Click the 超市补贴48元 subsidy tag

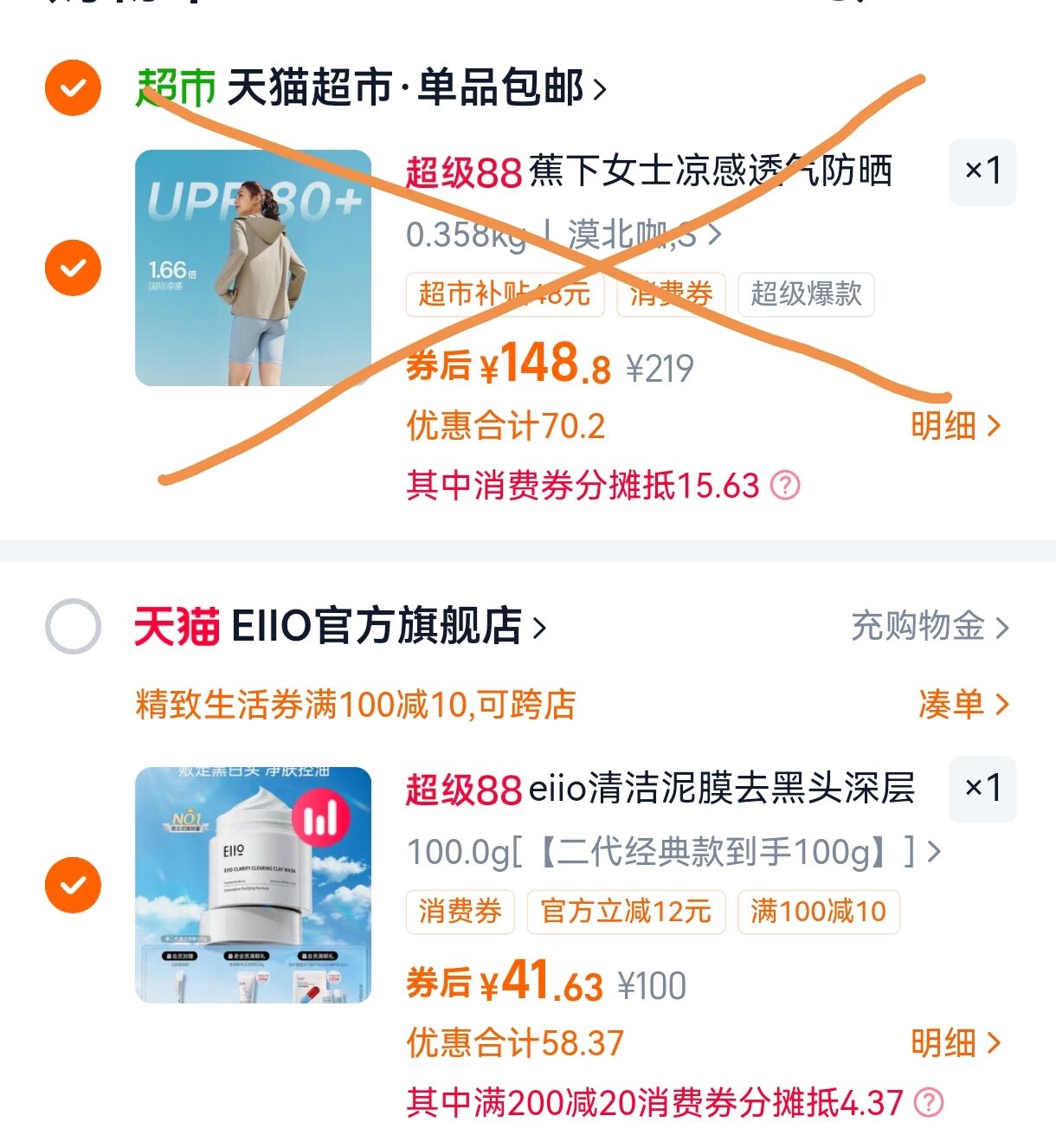click(505, 295)
